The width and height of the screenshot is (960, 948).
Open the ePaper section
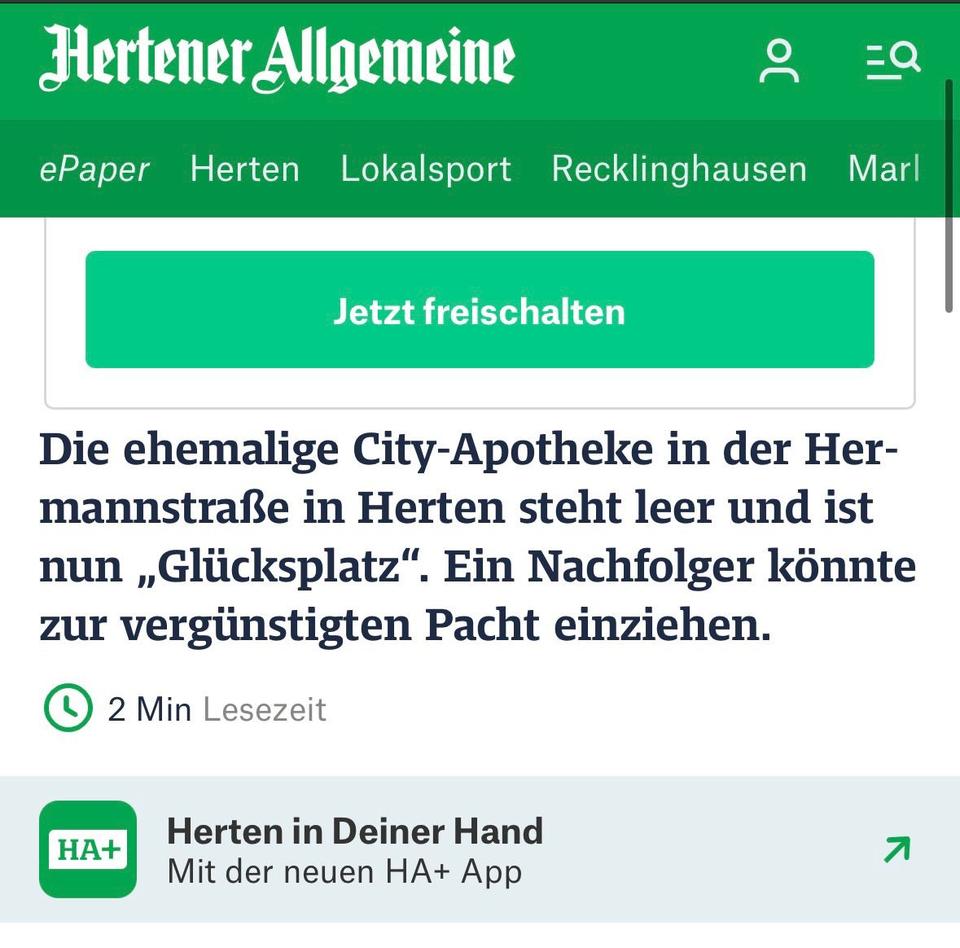point(94,169)
